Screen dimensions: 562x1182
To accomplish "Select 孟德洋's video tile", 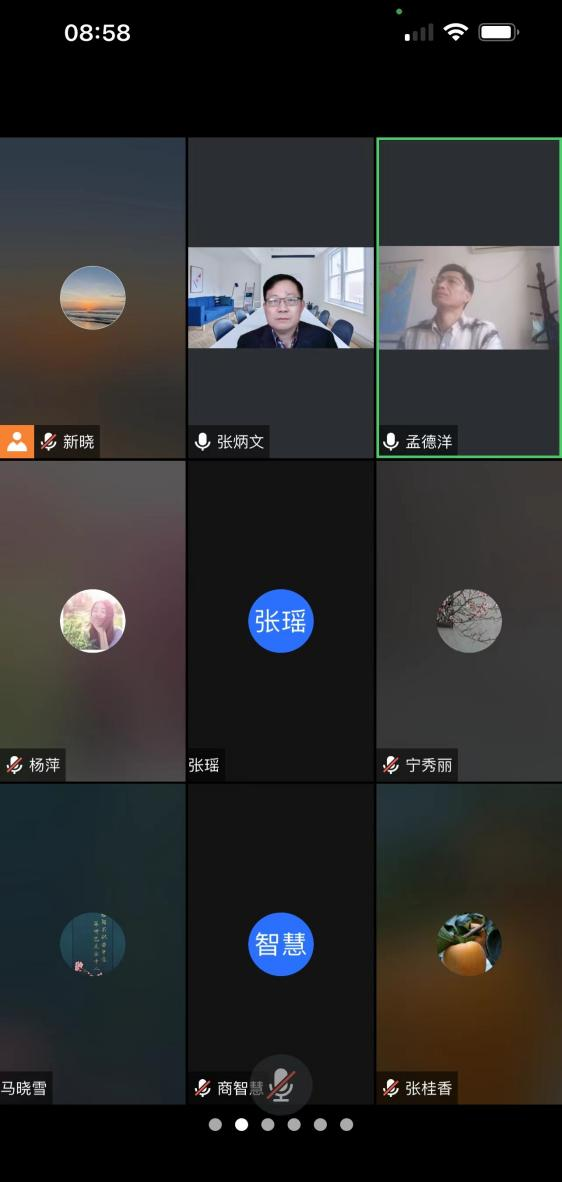I will (469, 297).
